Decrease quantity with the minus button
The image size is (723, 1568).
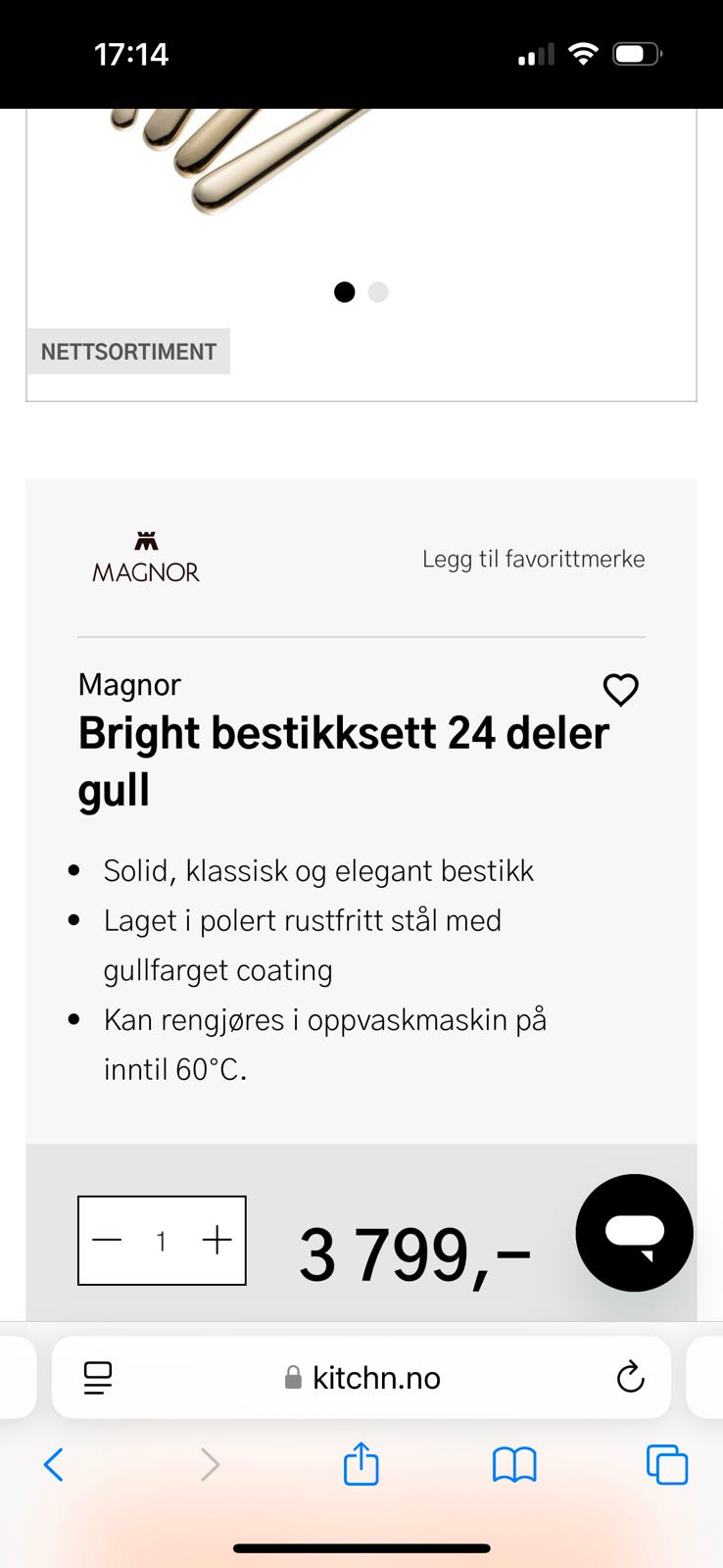point(107,1240)
